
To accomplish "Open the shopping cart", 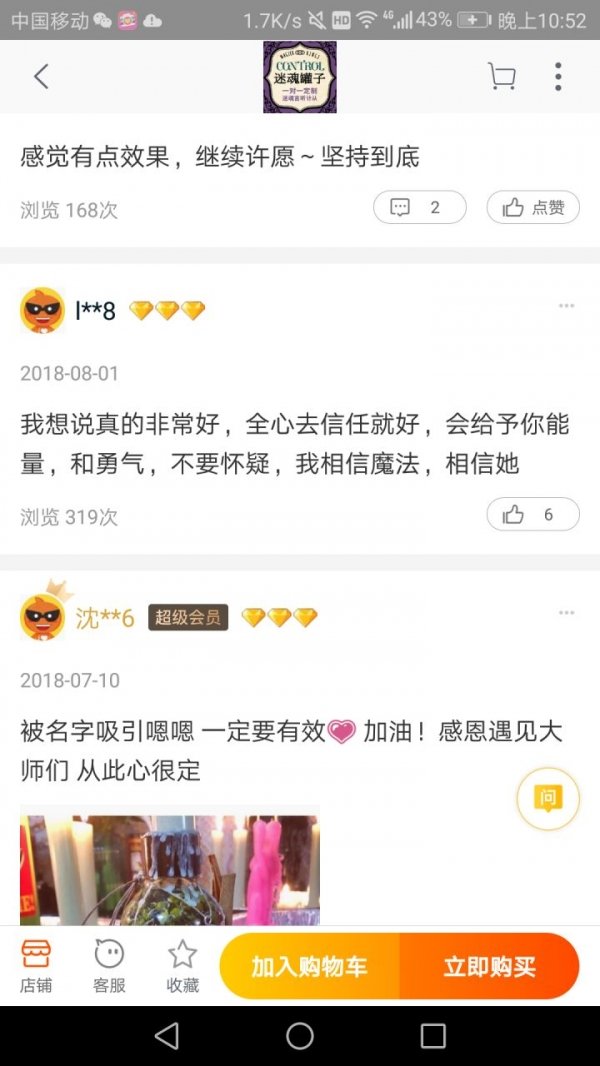I will coord(501,77).
